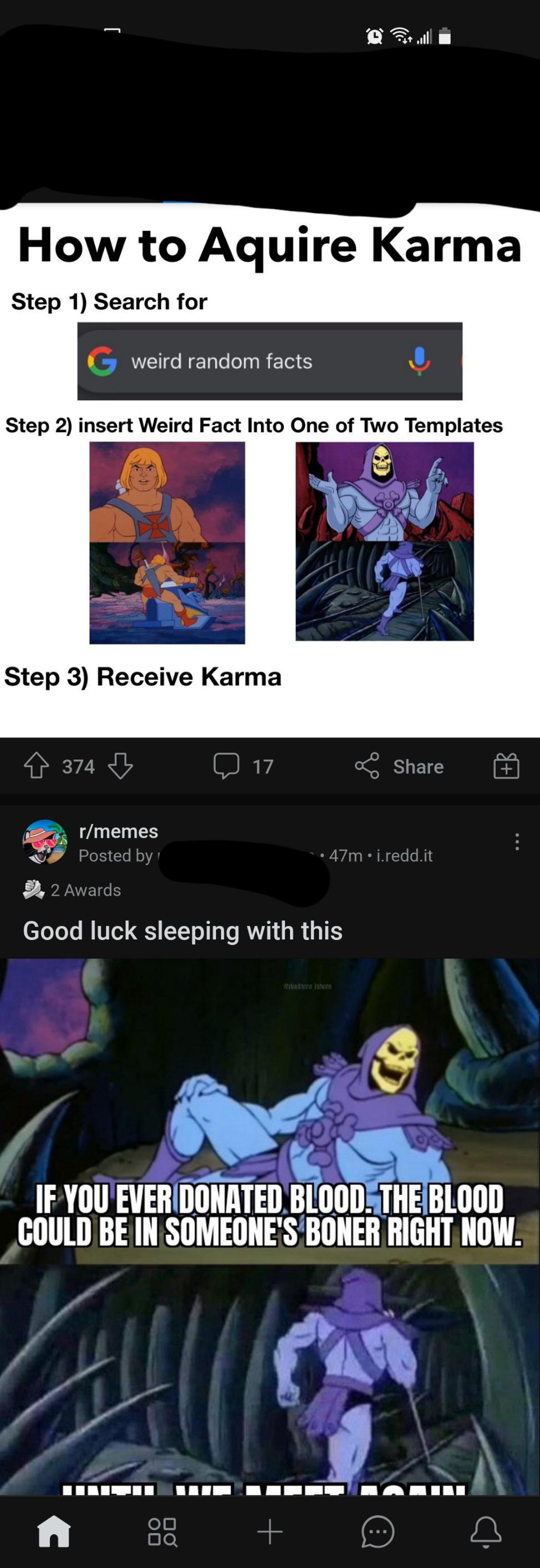Viewport: 540px width, 1568px height.
Task: Open the chat tab
Action: [377, 1531]
